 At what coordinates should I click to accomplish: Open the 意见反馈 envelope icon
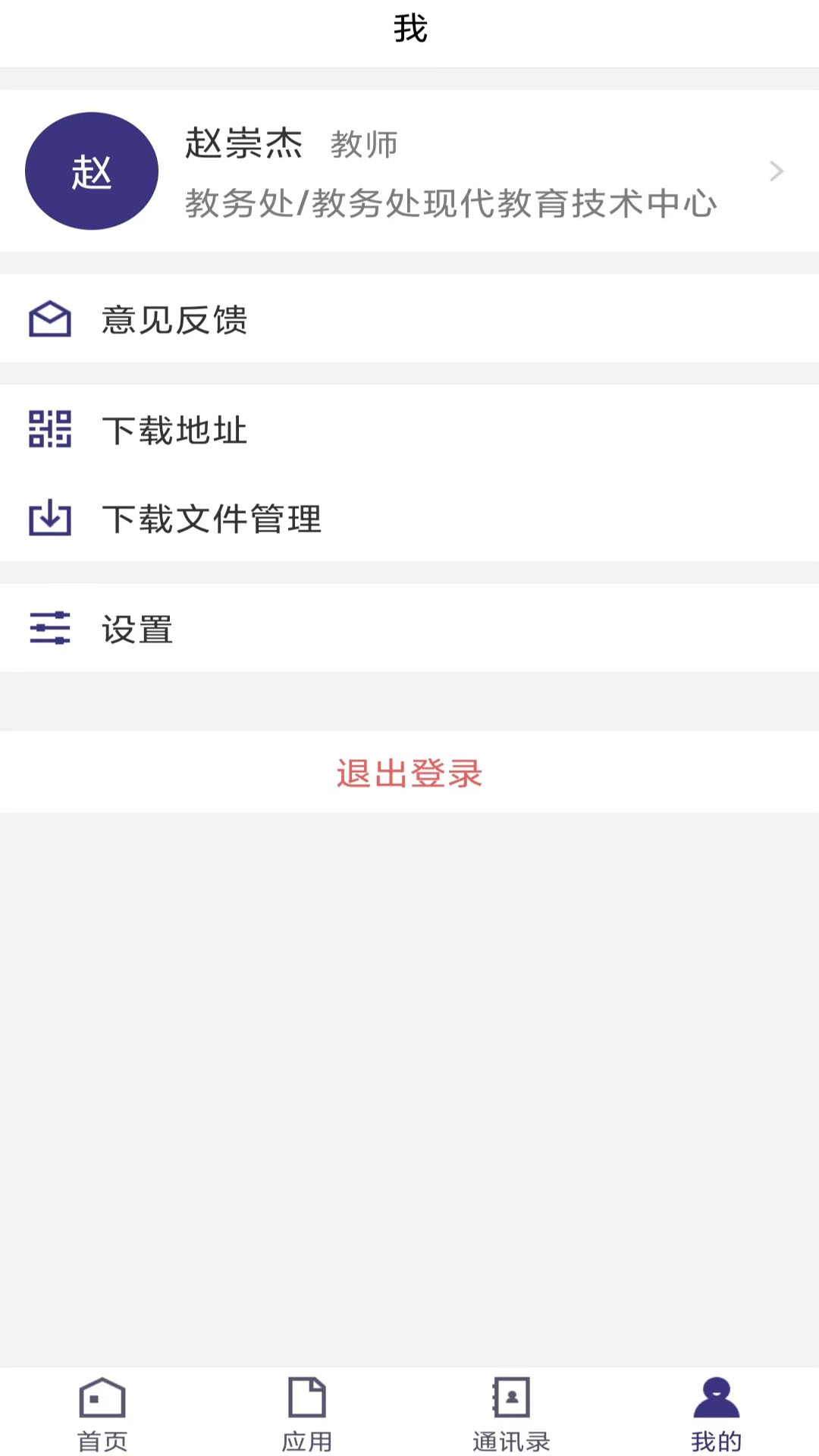coord(49,320)
